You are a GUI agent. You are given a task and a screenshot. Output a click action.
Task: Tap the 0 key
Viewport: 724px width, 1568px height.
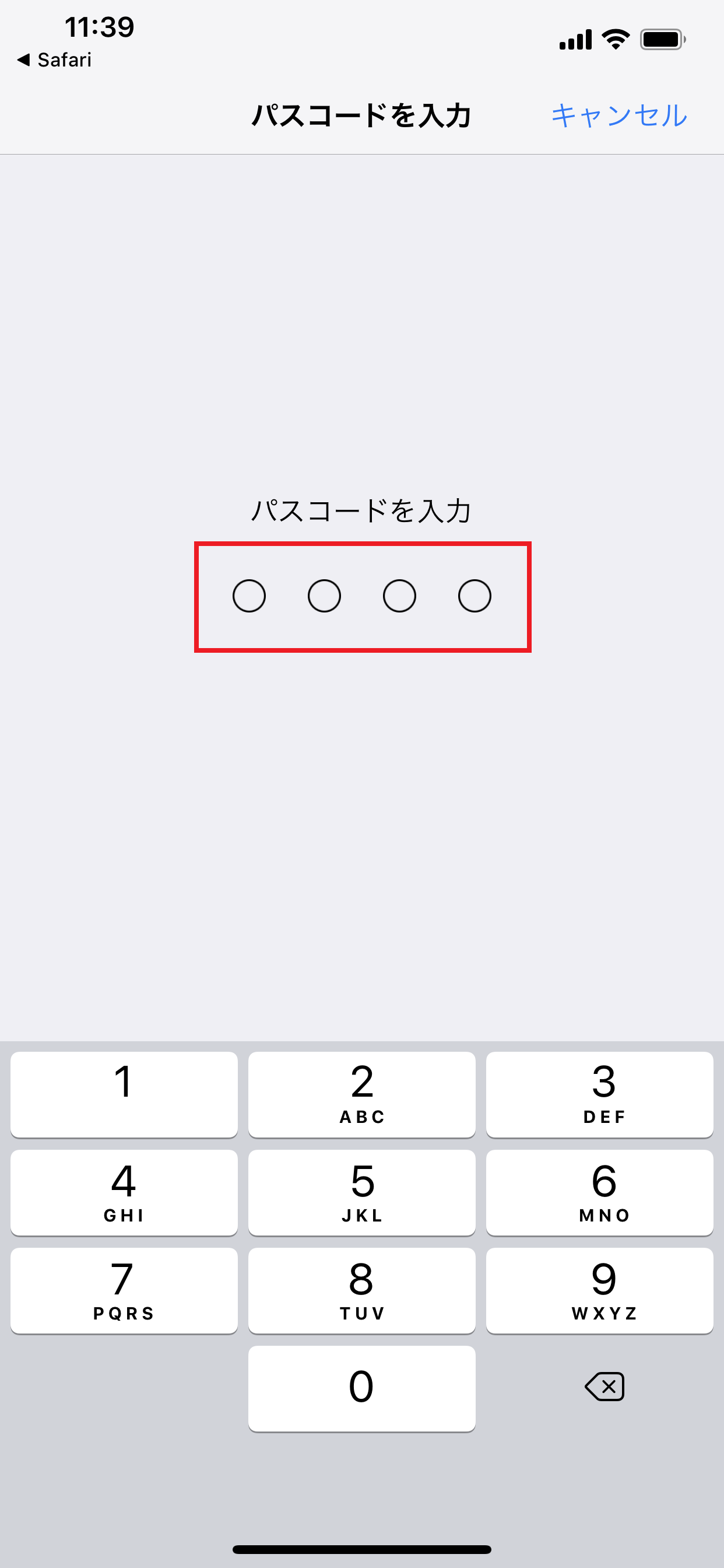point(361,1388)
